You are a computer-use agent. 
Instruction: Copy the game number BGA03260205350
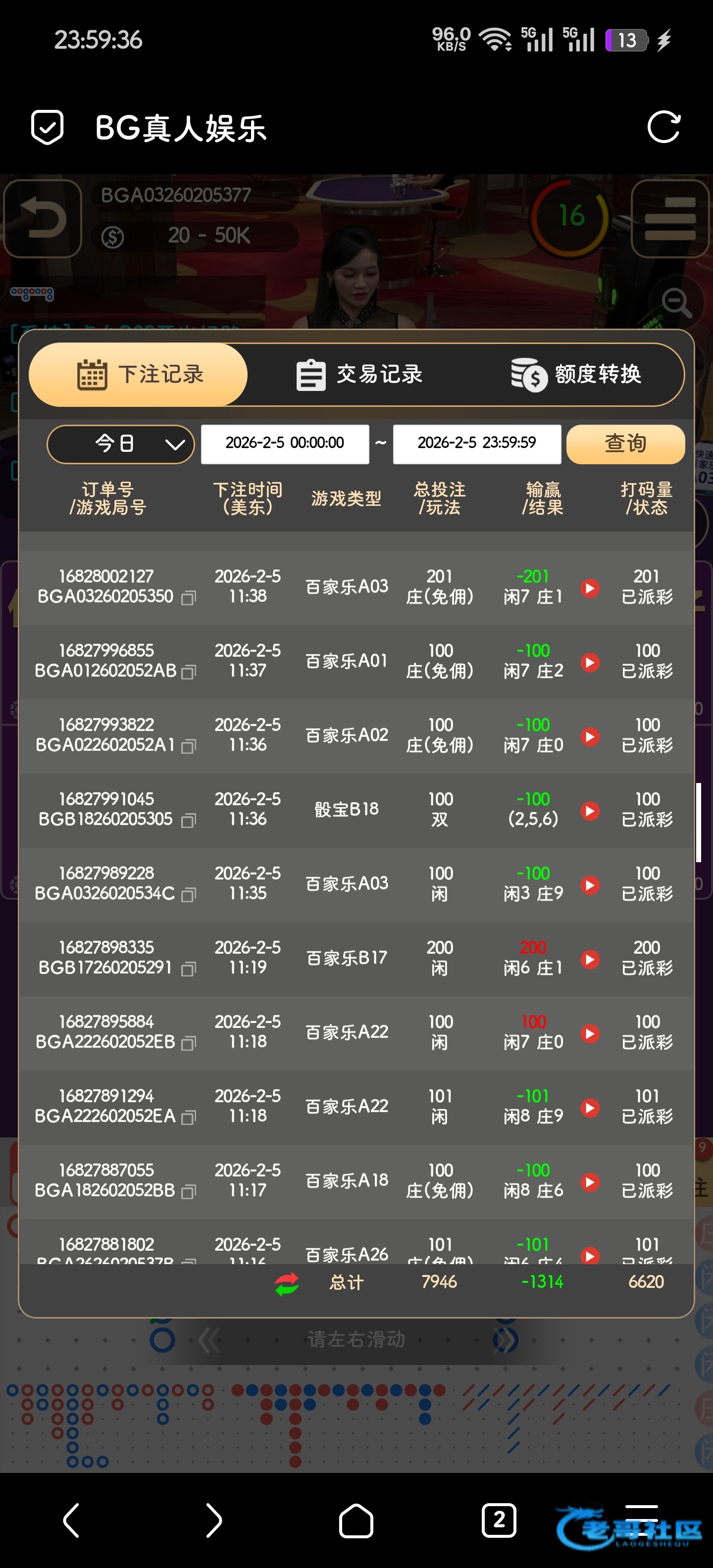[x=189, y=598]
